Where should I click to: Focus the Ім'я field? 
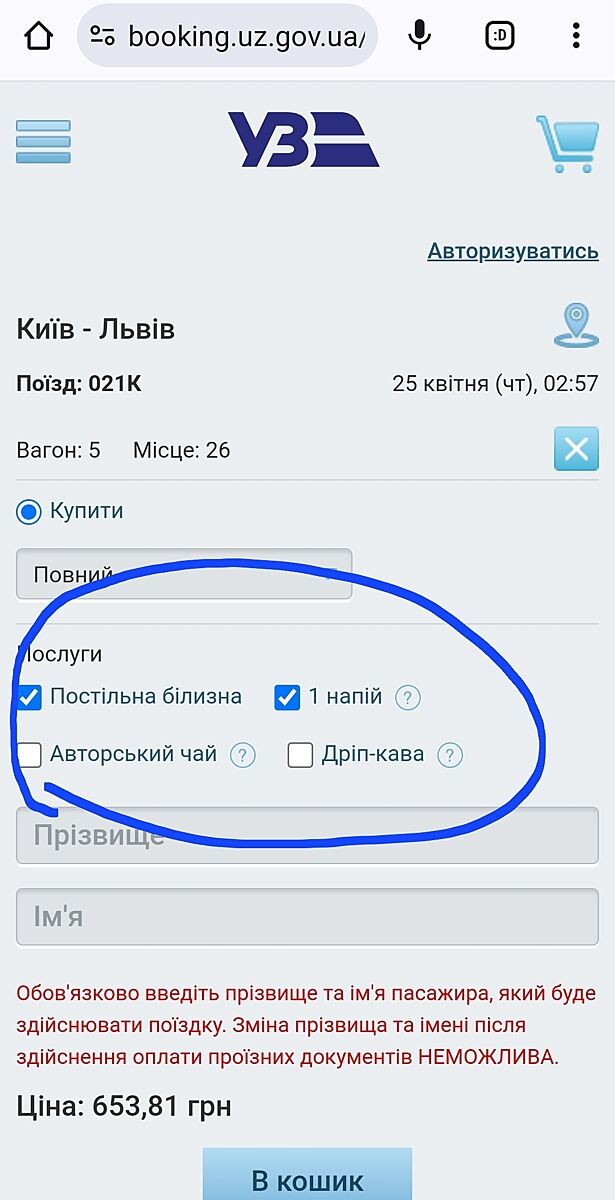(x=307, y=917)
